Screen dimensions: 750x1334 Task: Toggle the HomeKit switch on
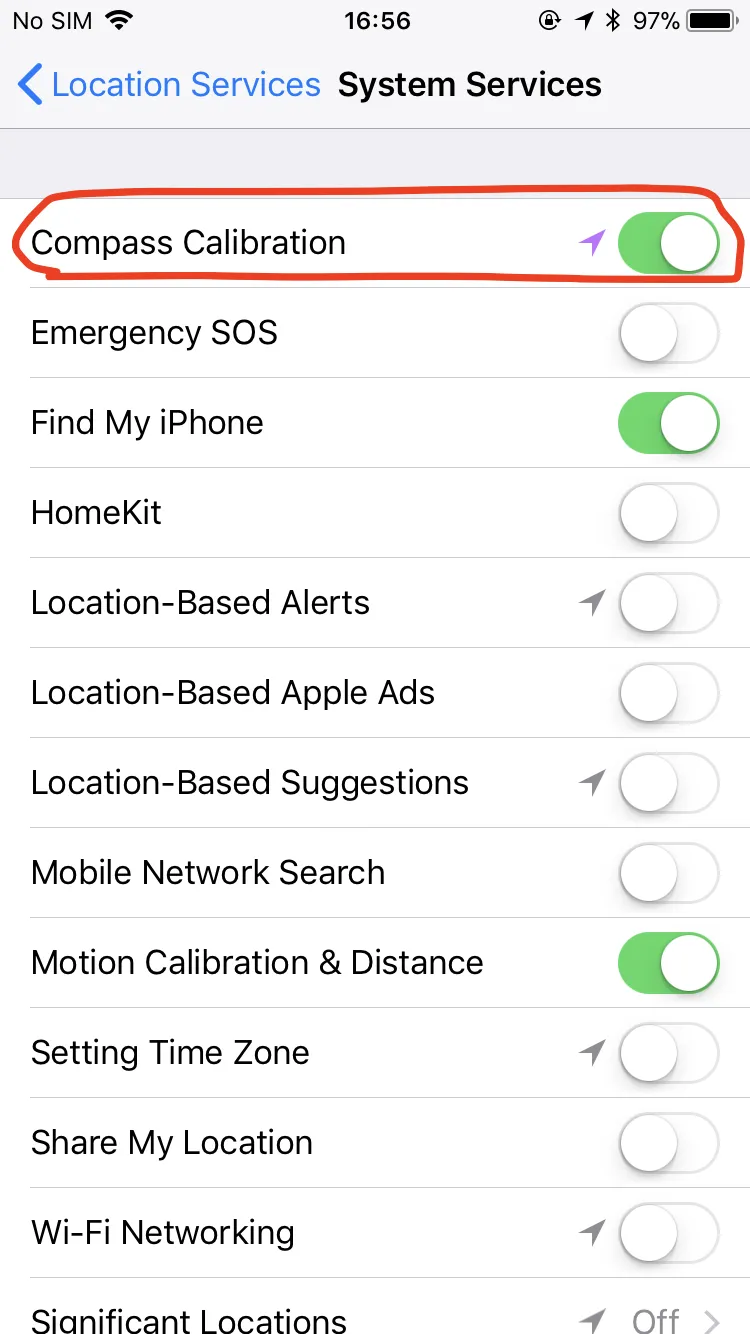pyautogui.click(x=668, y=513)
